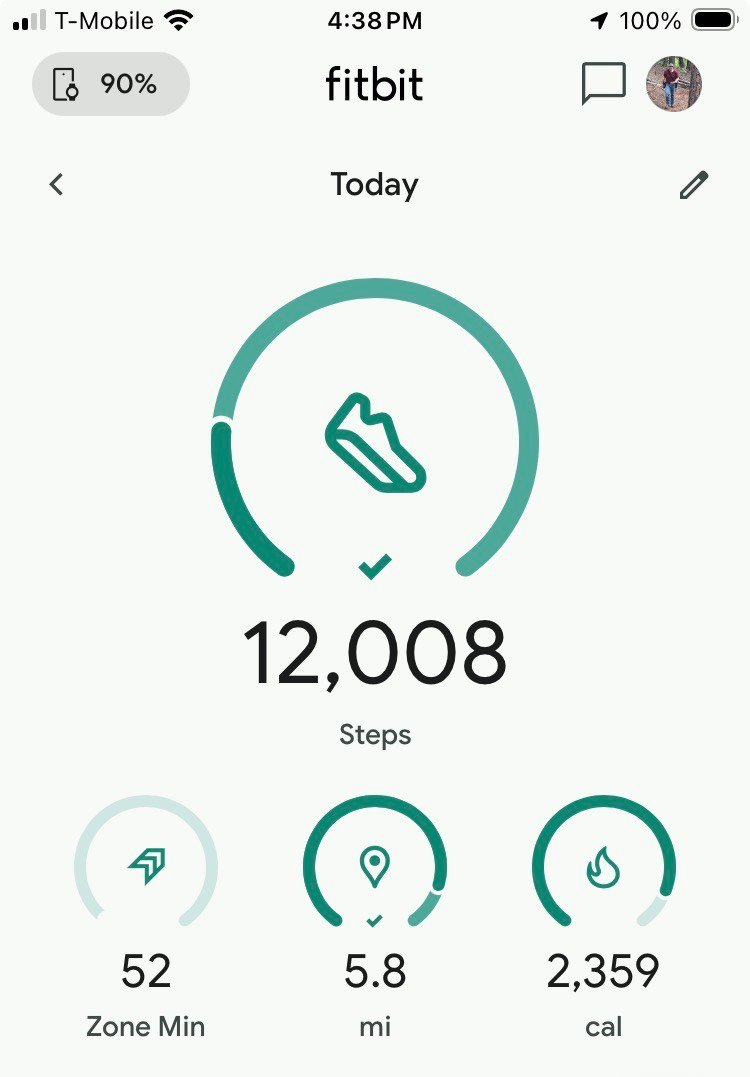Open the device battery 90% chip
The width and height of the screenshot is (750, 1077).
click(x=110, y=84)
